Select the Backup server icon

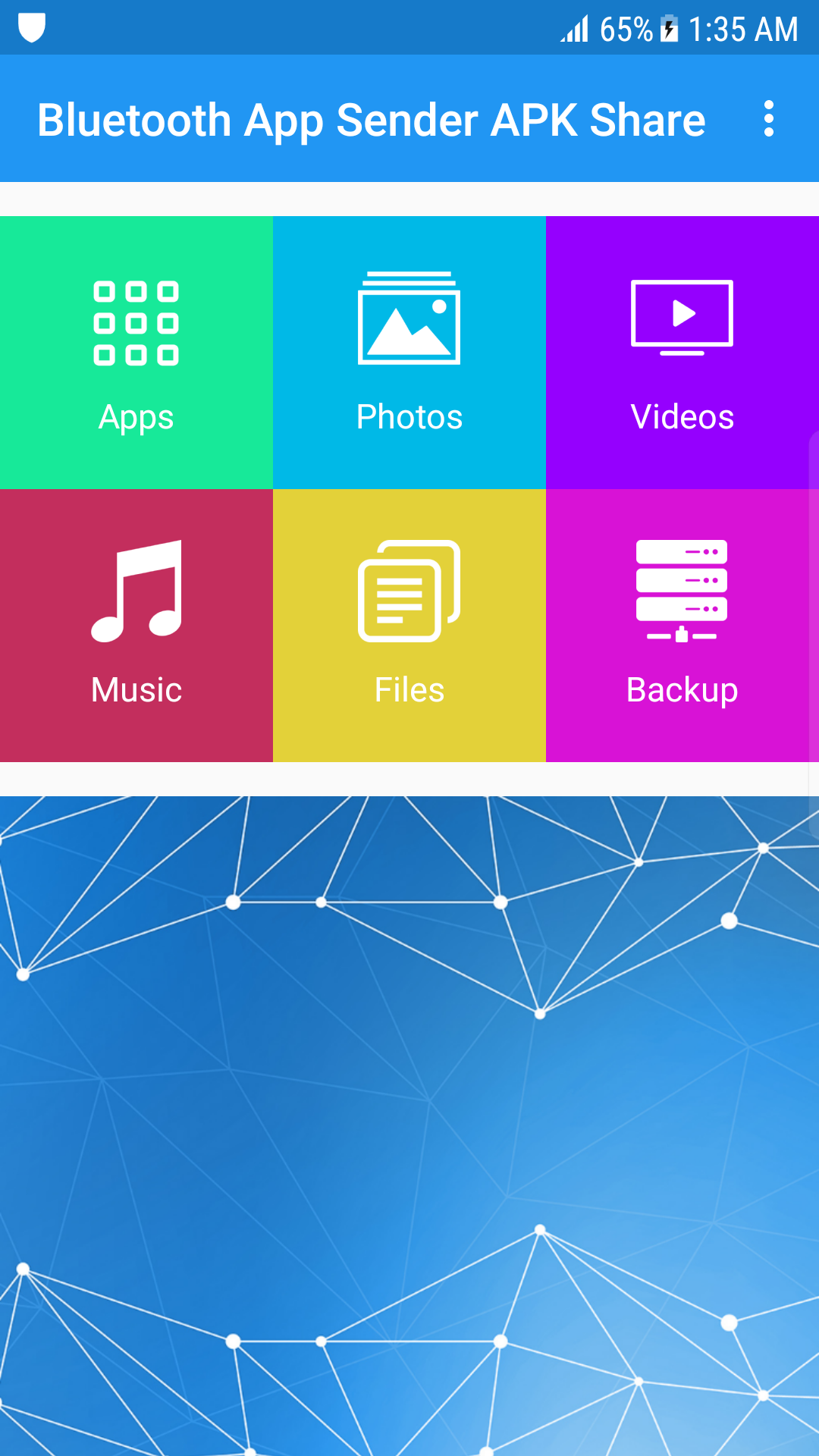[x=682, y=590]
